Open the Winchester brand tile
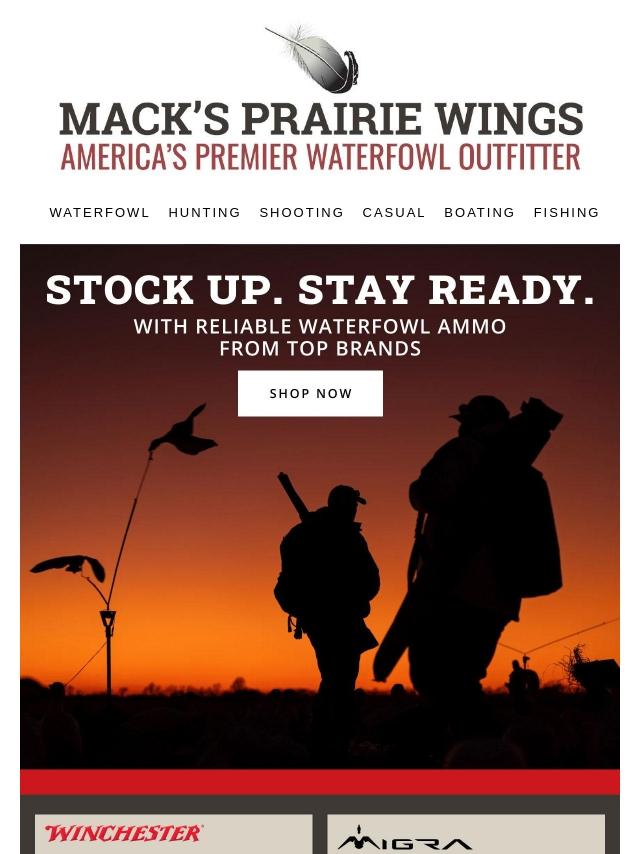The width and height of the screenshot is (640, 854). point(174,835)
